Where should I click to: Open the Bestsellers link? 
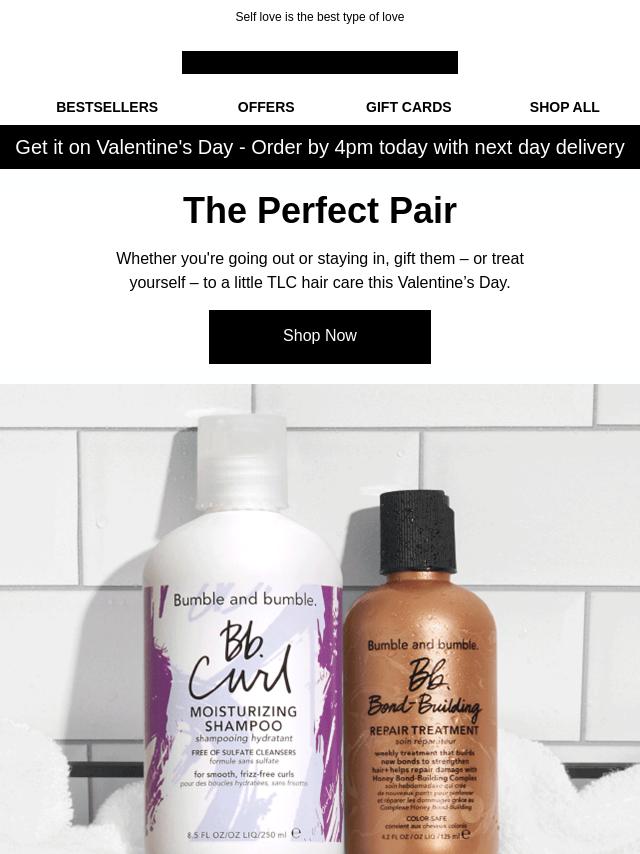[107, 107]
